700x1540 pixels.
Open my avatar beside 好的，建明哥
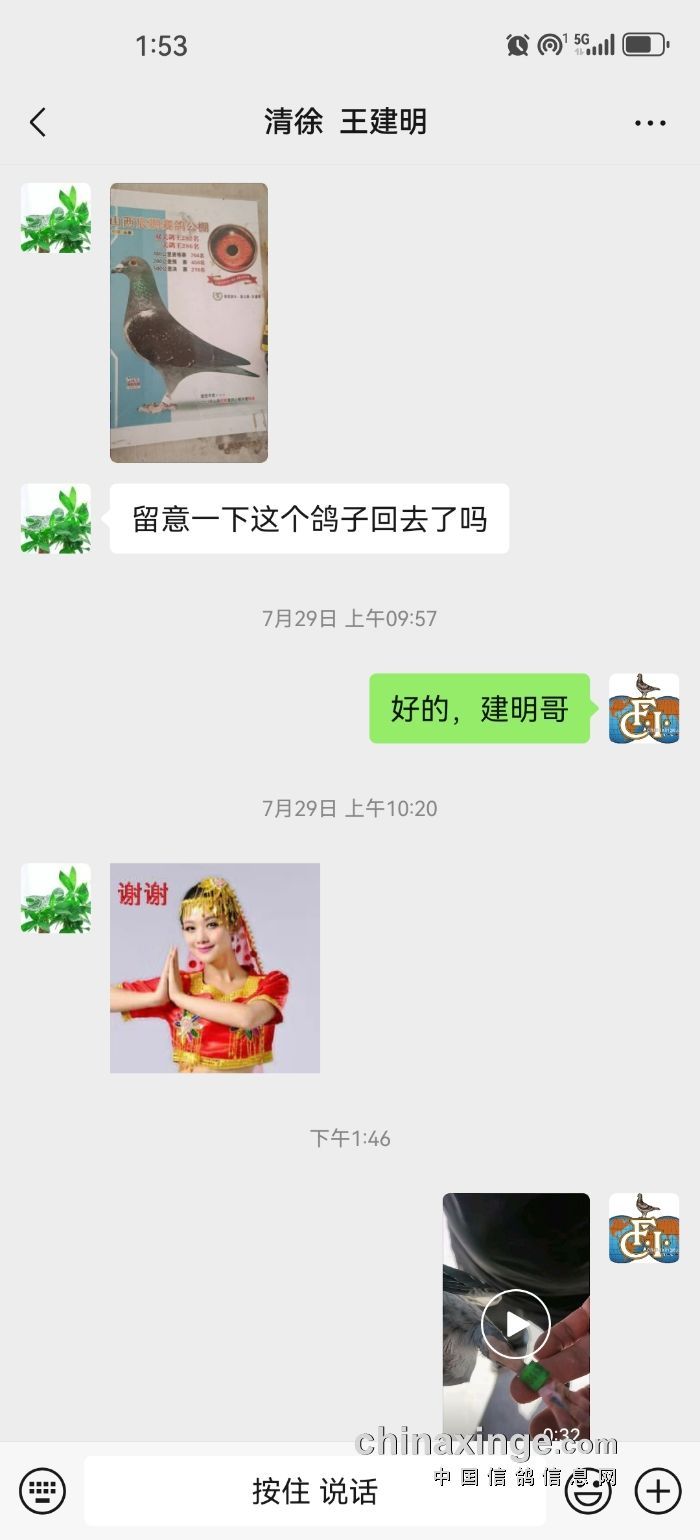[x=644, y=708]
